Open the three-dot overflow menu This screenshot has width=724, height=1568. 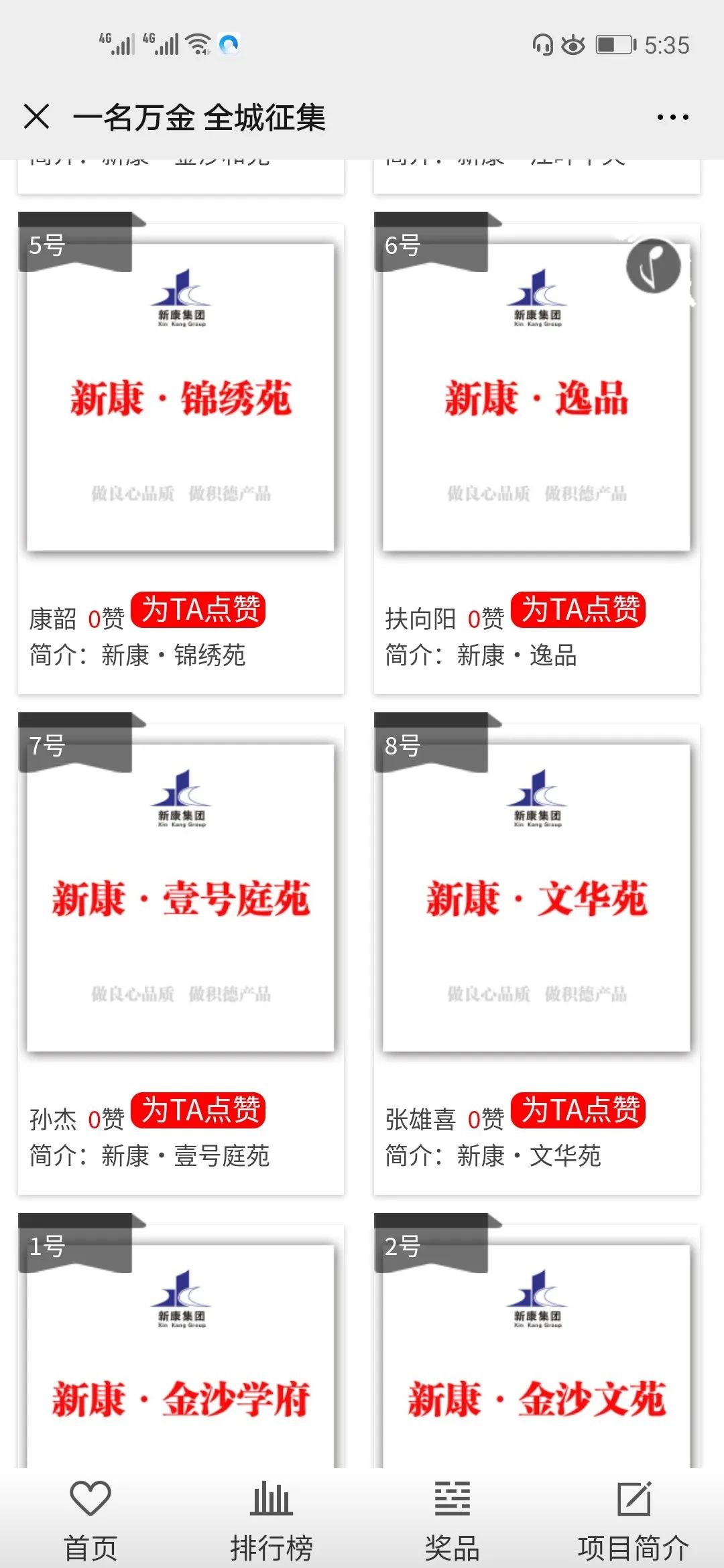tap(672, 117)
